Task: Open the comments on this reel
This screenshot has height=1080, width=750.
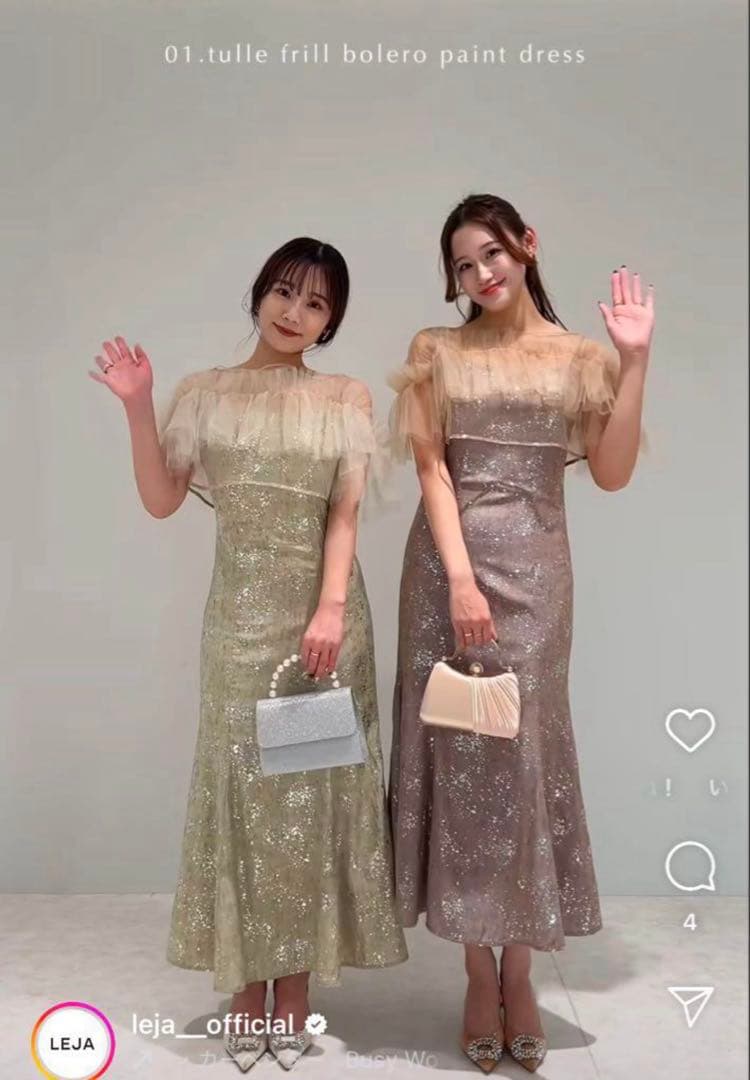Action: [690, 867]
